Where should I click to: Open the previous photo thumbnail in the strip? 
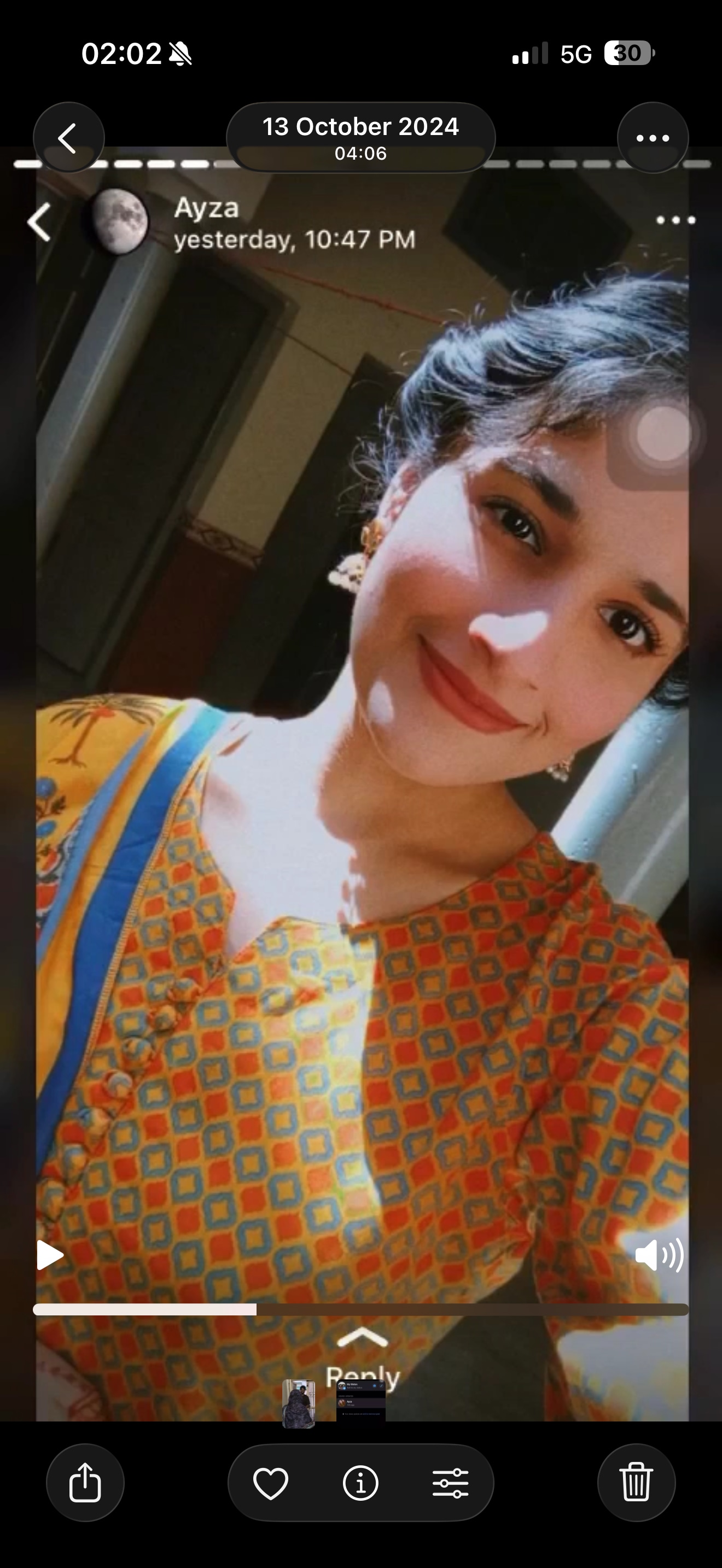(298, 1403)
